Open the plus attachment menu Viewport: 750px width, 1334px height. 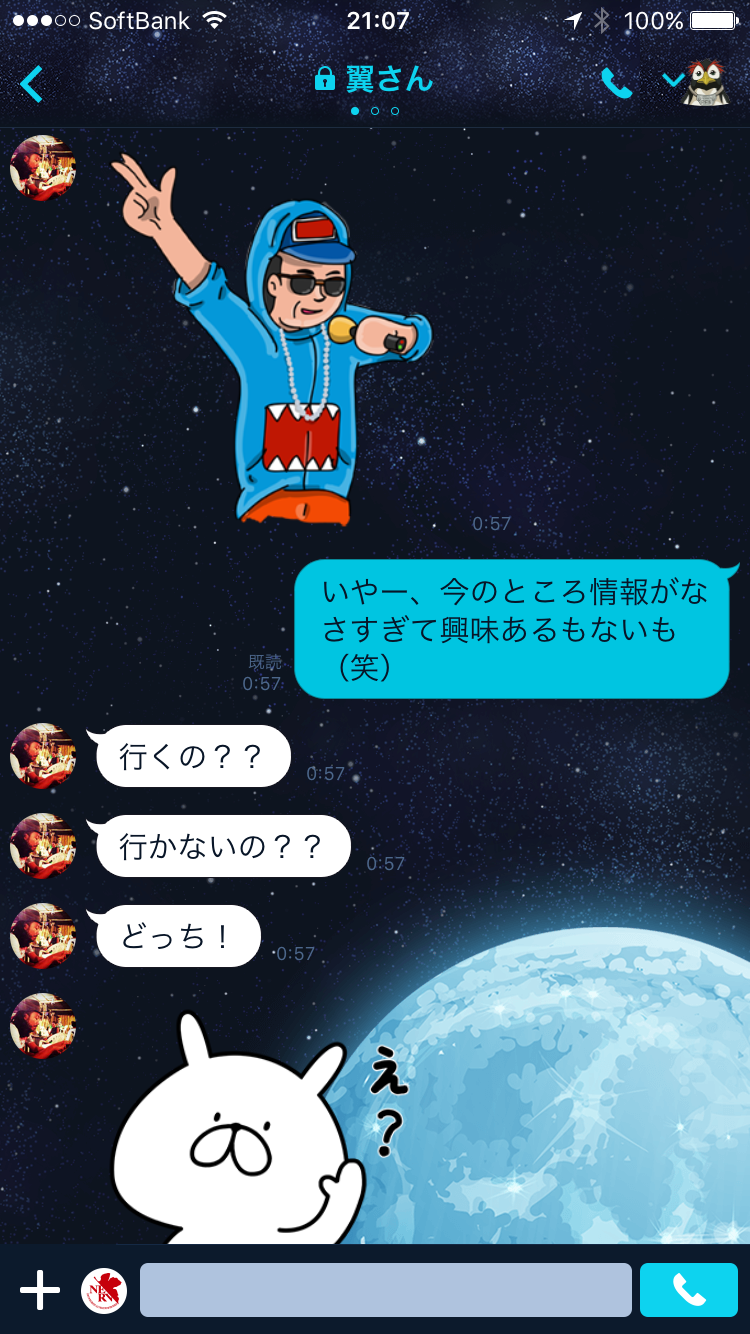40,1290
